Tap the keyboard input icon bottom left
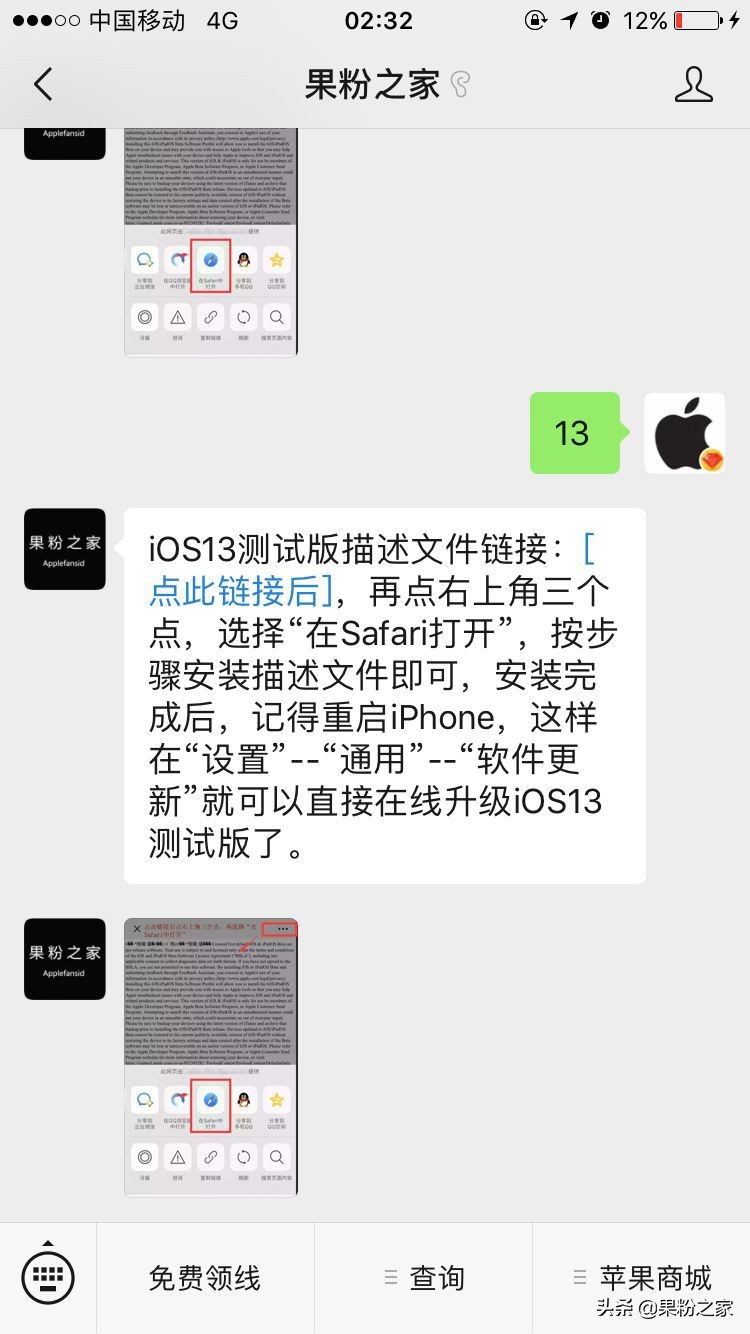The image size is (750, 1334). point(47,1276)
